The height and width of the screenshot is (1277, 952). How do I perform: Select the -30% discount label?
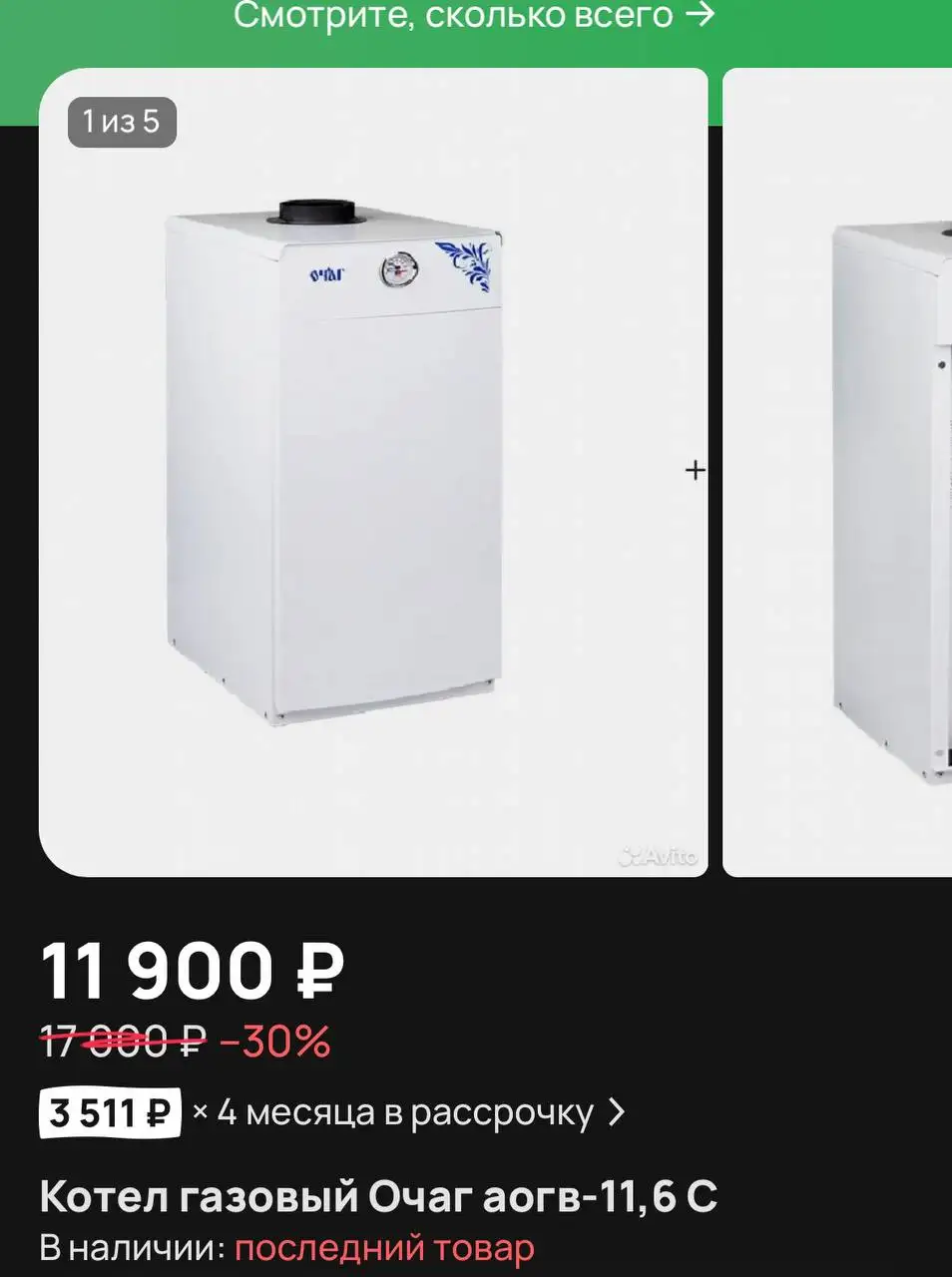pyautogui.click(x=276, y=1042)
